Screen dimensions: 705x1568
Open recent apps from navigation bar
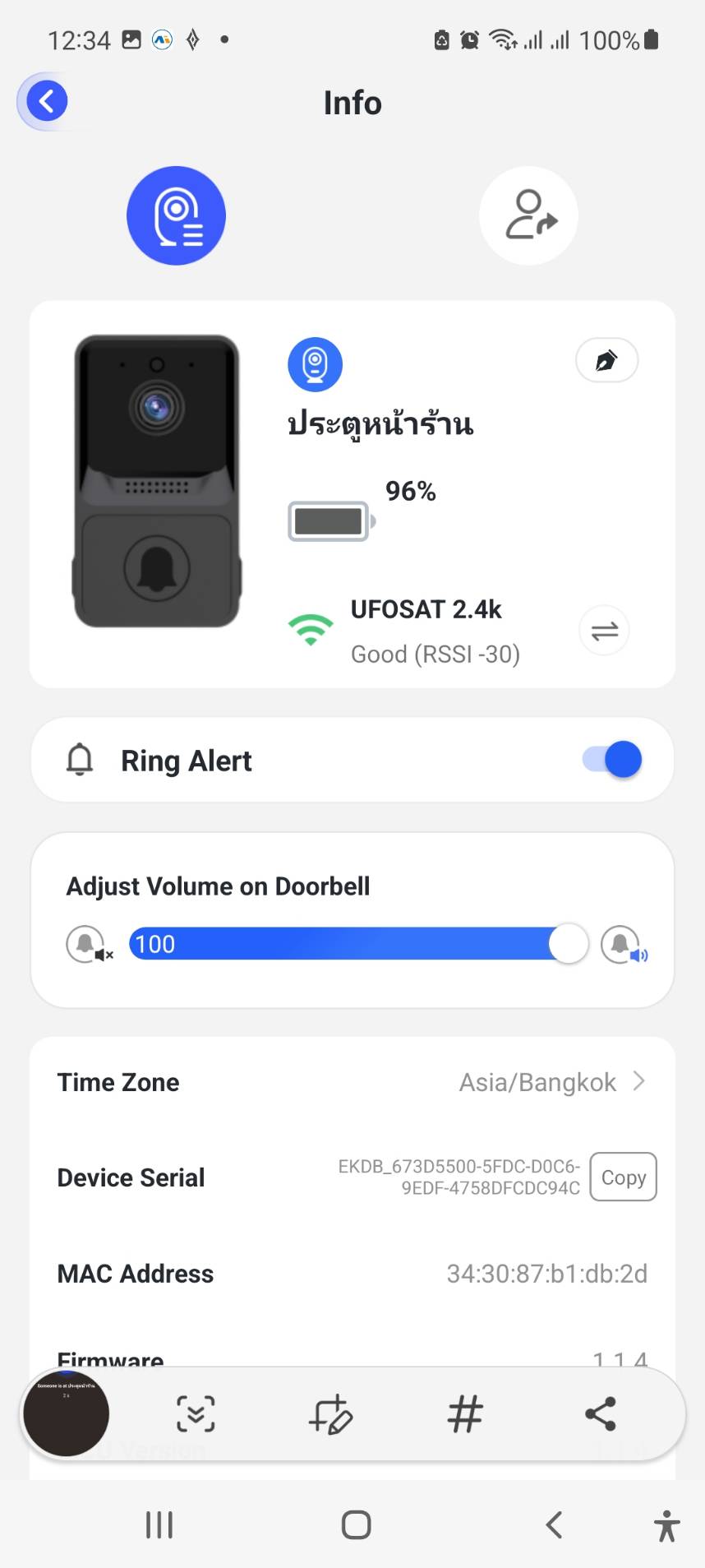159,1524
